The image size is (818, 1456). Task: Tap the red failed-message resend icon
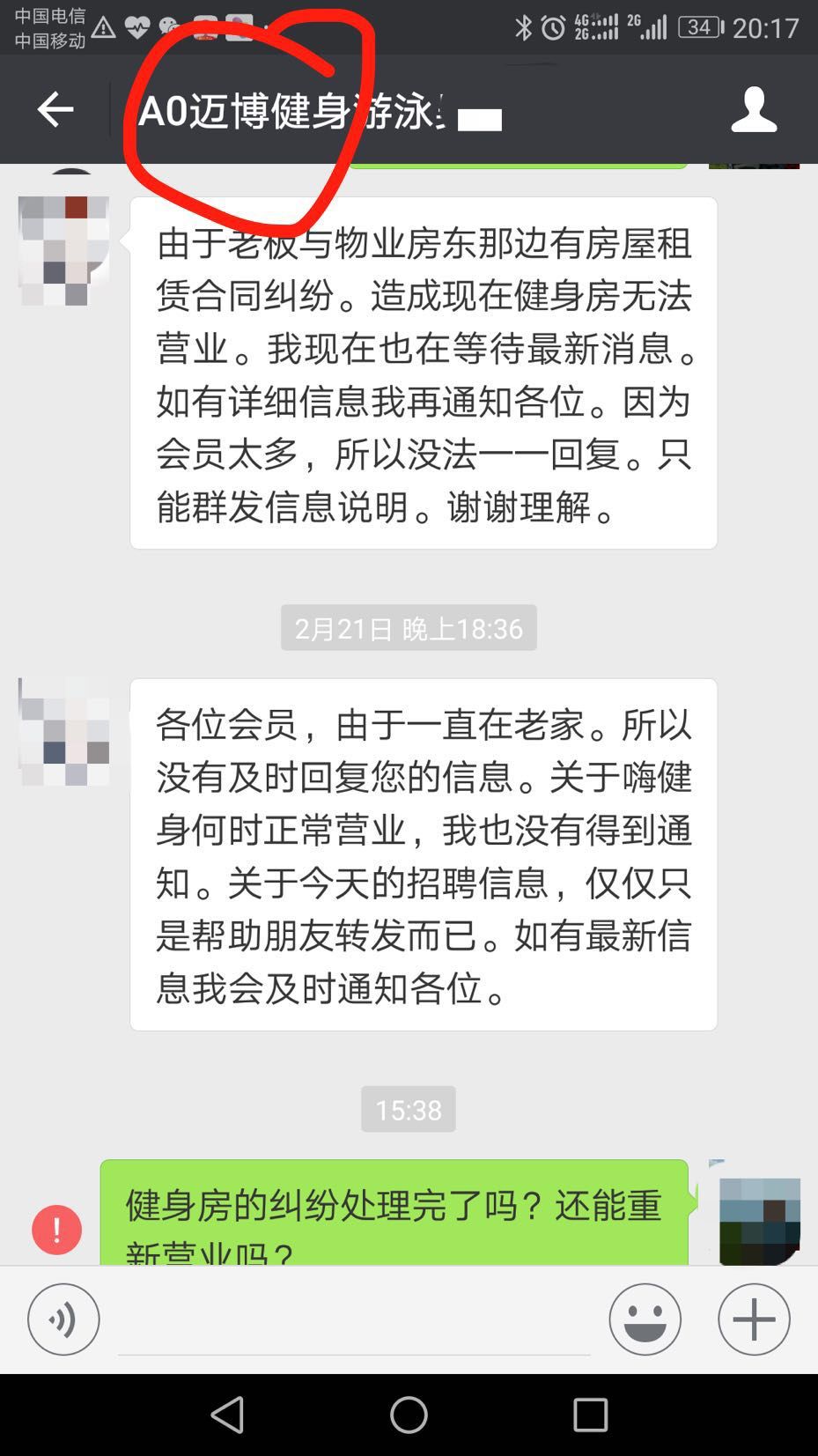[57, 1229]
